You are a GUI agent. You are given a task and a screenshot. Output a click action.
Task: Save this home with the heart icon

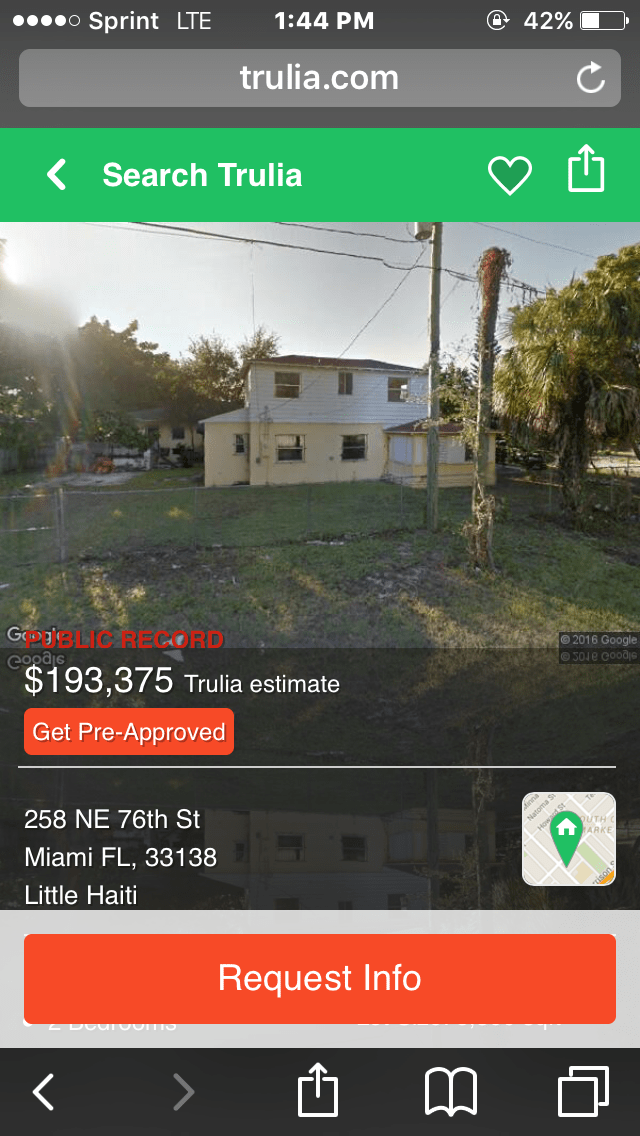coord(509,175)
